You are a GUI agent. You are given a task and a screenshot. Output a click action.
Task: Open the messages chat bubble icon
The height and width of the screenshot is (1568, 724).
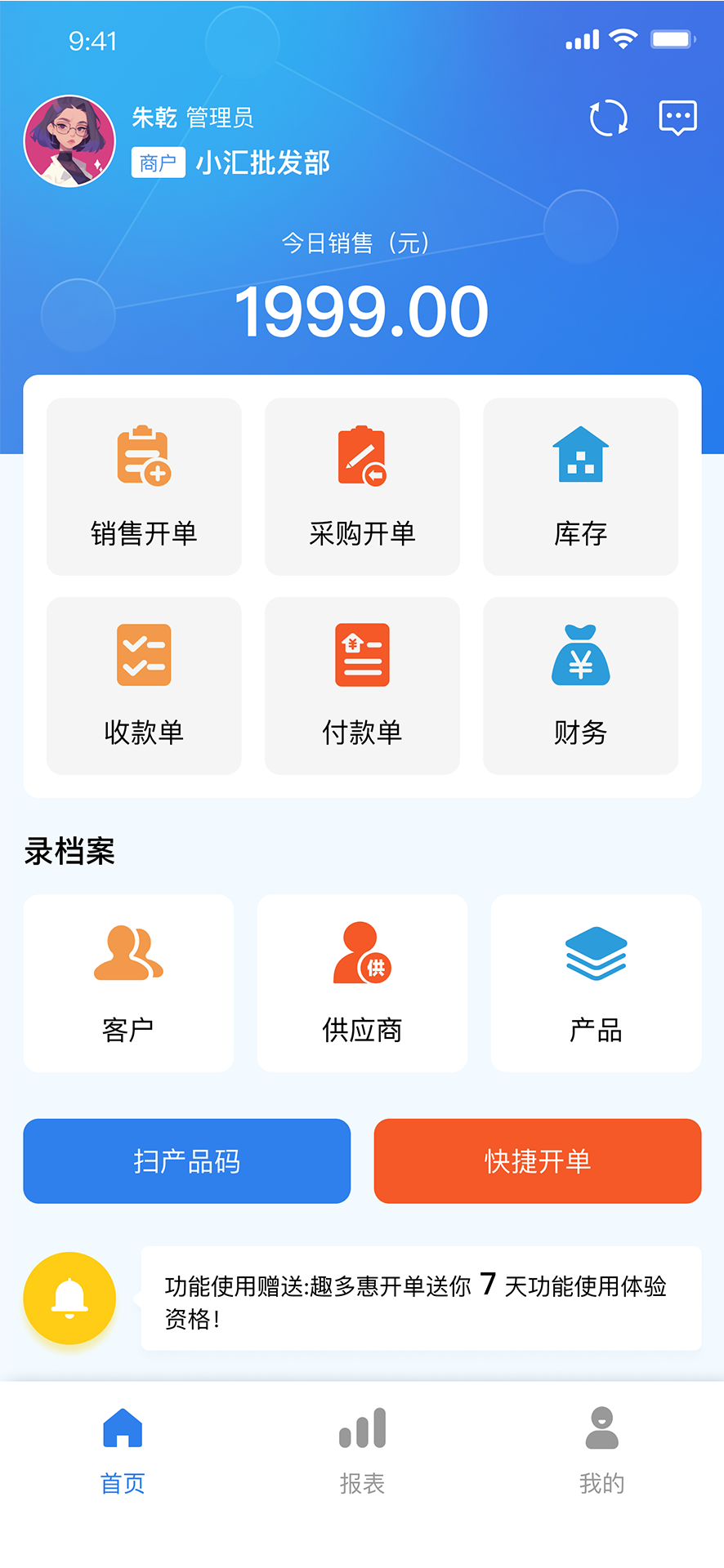677,118
